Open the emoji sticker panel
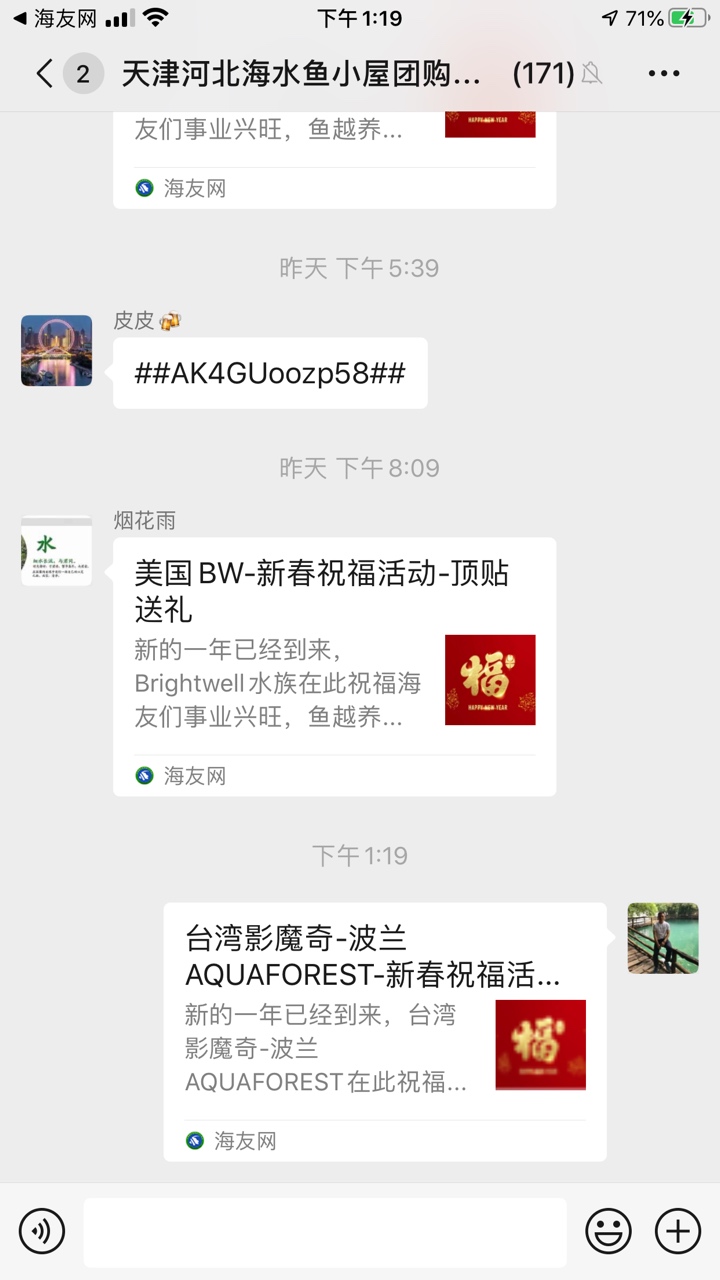Viewport: 720px width, 1280px height. coord(608,1231)
